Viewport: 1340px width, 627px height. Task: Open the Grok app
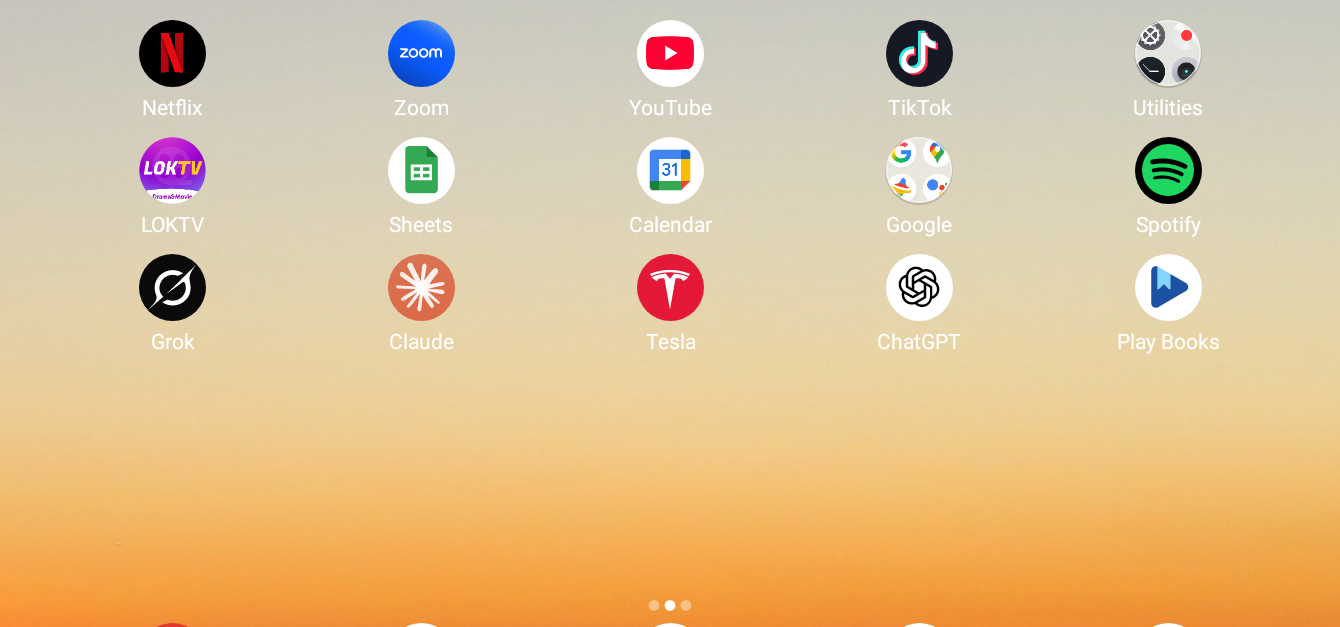172,288
